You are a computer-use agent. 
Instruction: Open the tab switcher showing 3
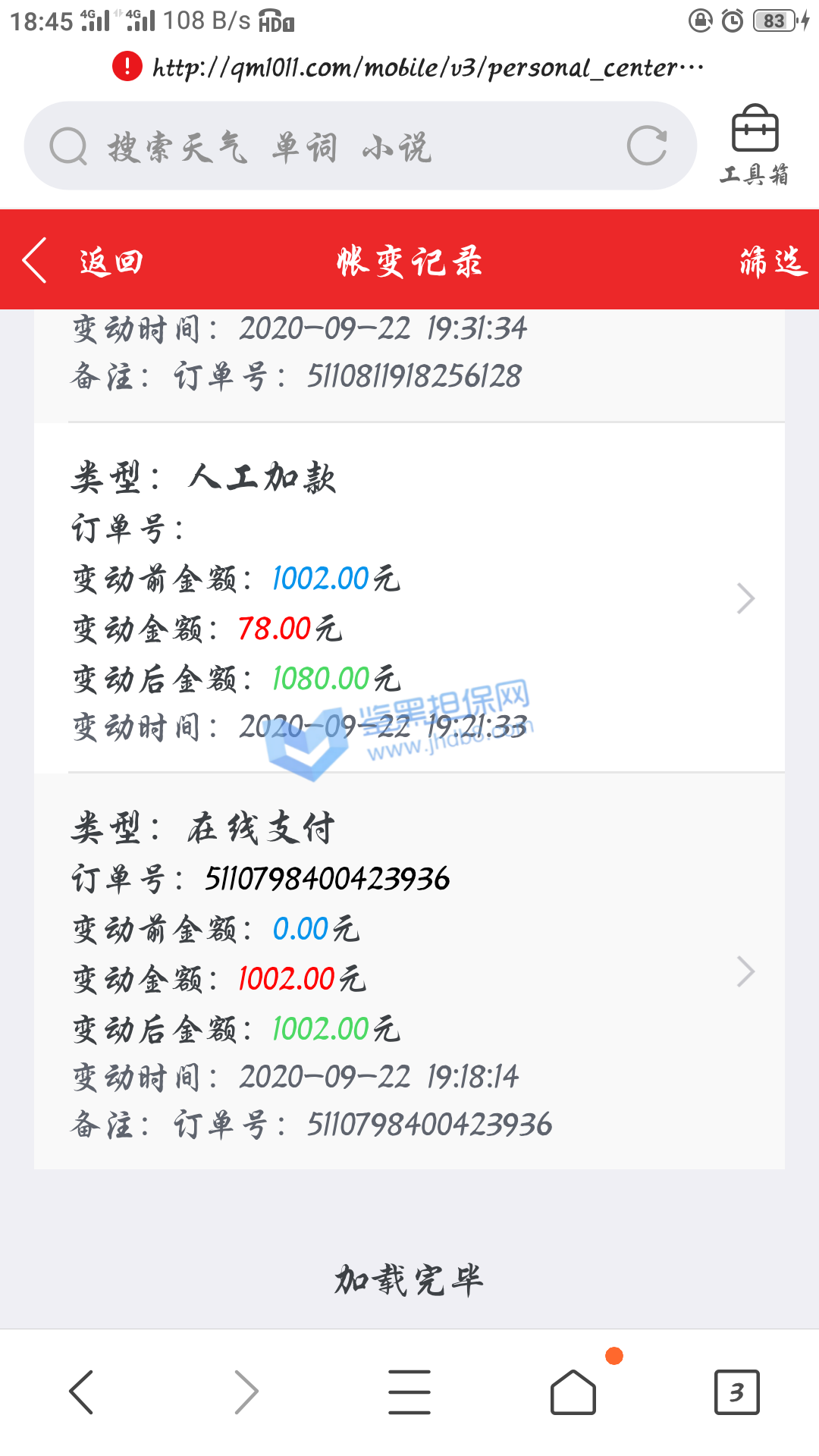click(x=736, y=1392)
